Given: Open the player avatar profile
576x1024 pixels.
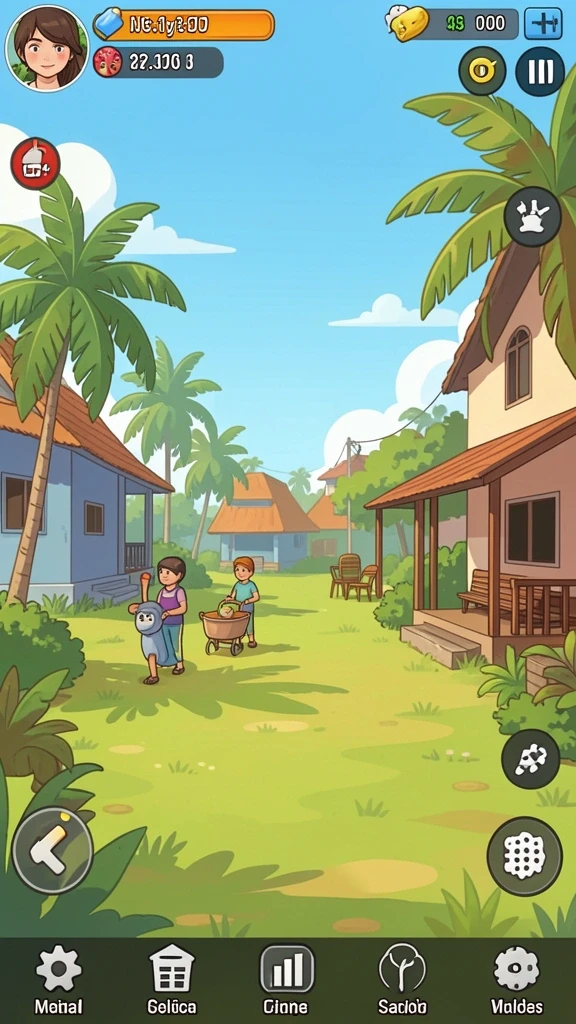Looking at the screenshot, I should [x=47, y=48].
